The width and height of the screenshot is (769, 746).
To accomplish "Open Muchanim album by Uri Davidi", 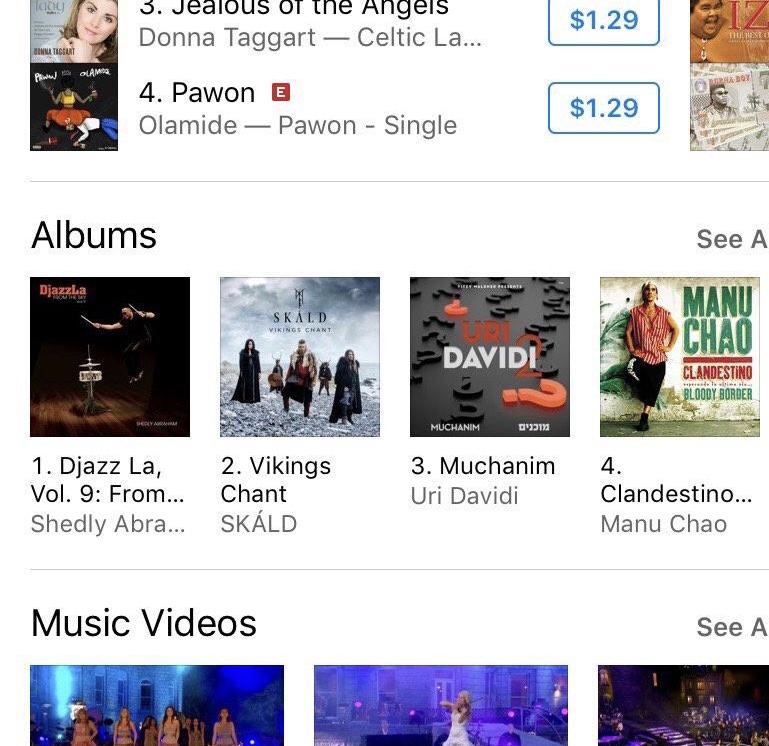I will pos(490,357).
